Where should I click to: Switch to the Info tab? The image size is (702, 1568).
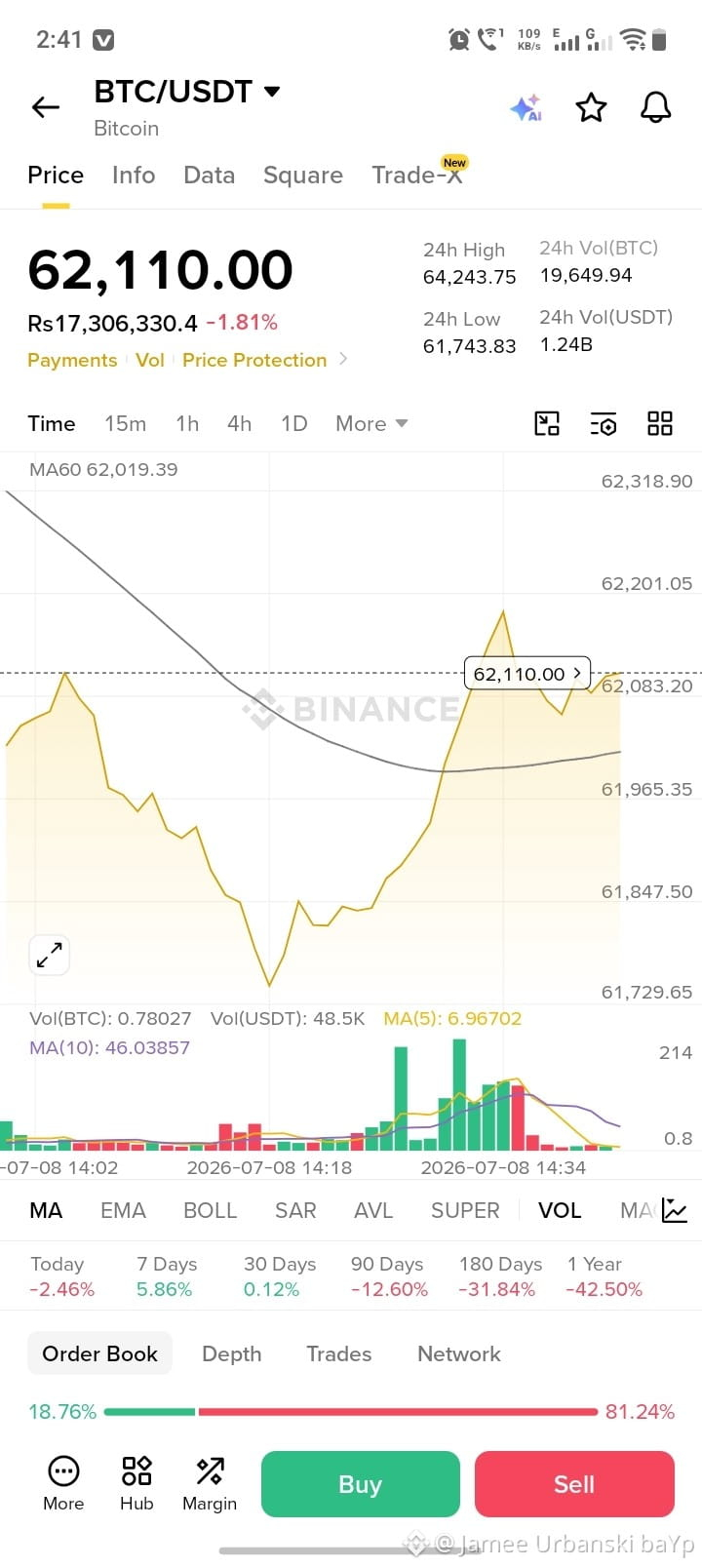point(134,176)
